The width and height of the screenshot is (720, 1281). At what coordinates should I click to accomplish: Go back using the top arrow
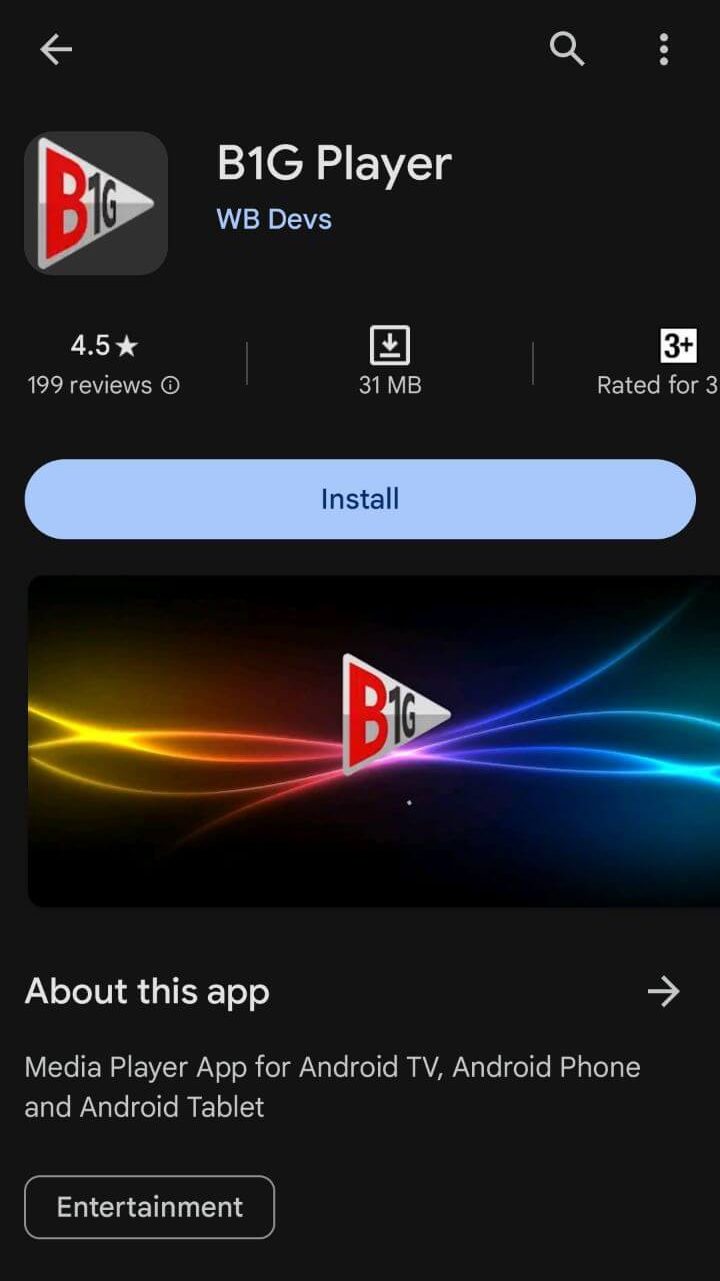[x=56, y=50]
